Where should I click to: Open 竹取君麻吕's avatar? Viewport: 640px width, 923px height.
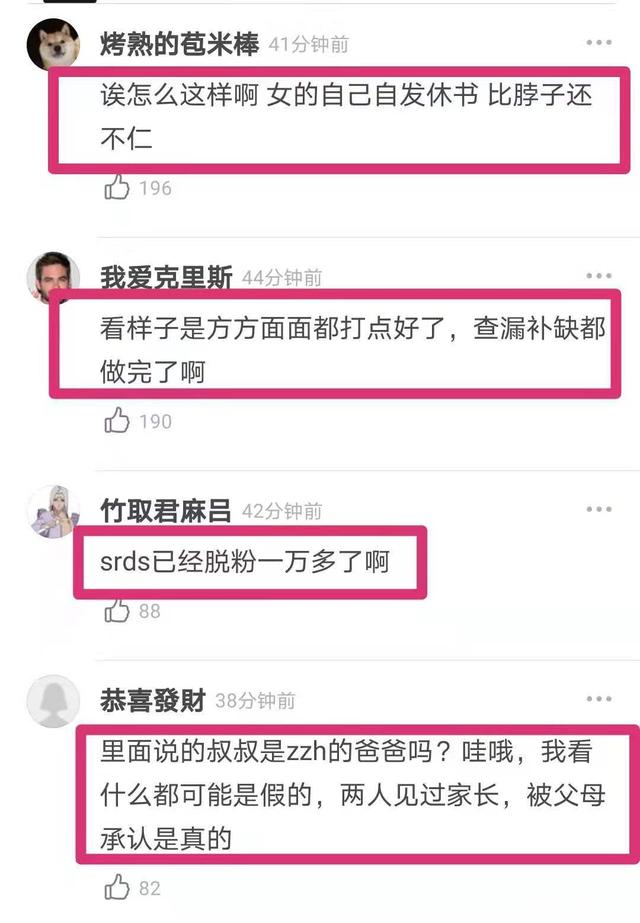click(x=53, y=512)
